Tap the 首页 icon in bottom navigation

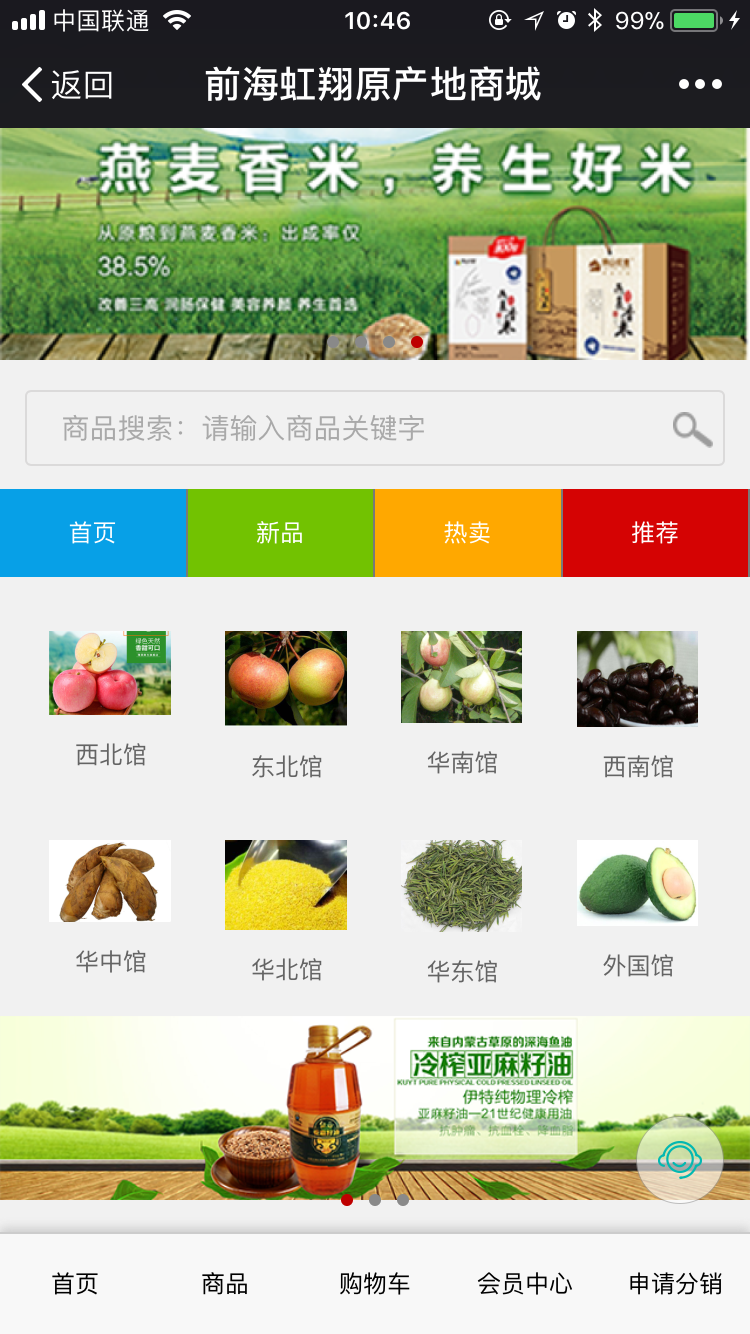(73, 1283)
